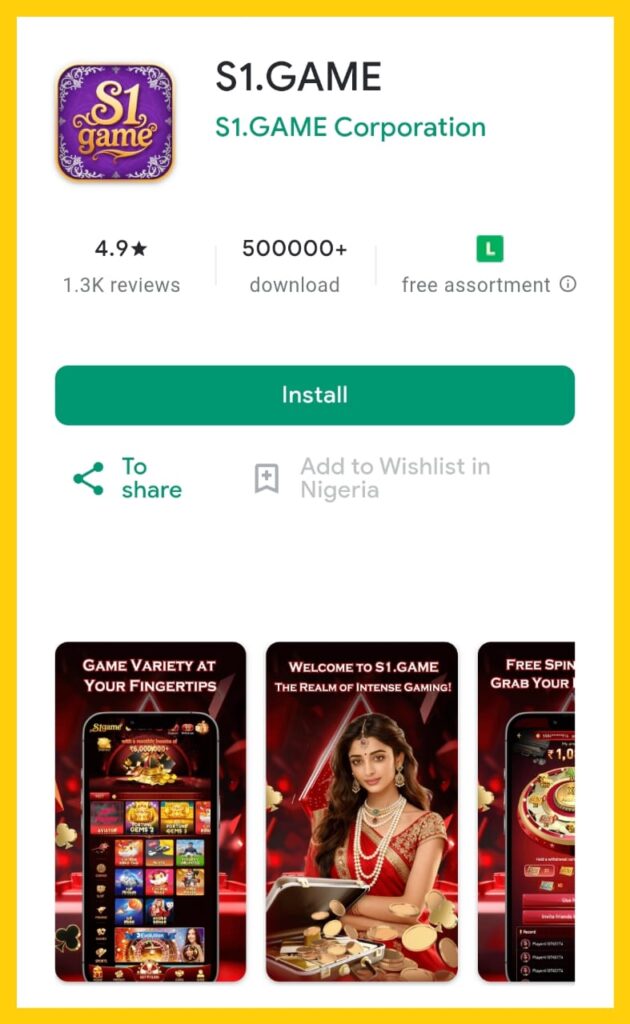Open the 1.3K reviews rating

(121, 265)
